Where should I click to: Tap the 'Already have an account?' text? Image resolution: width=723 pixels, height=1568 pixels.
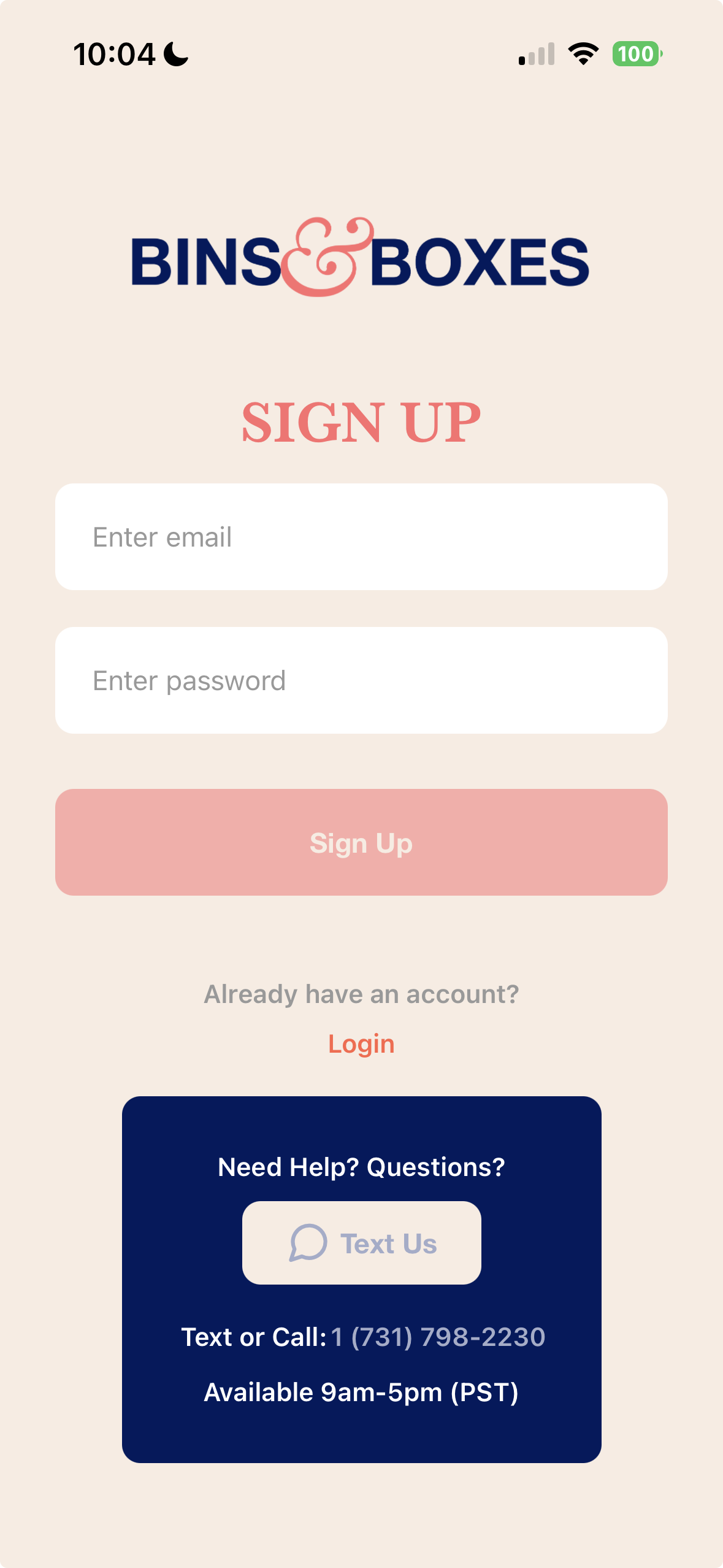pos(361,994)
